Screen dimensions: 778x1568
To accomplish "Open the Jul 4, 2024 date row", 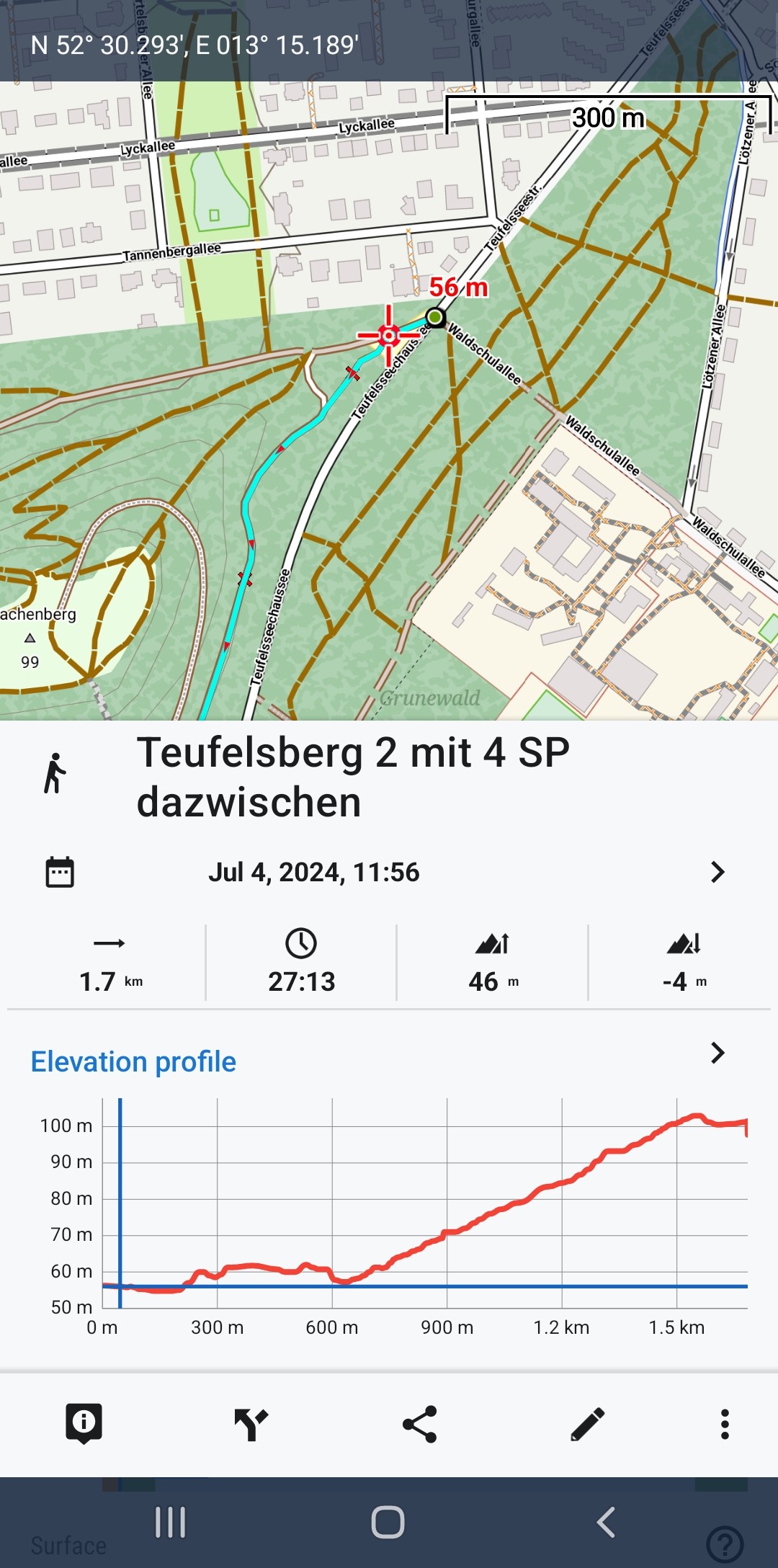I will tap(389, 872).
